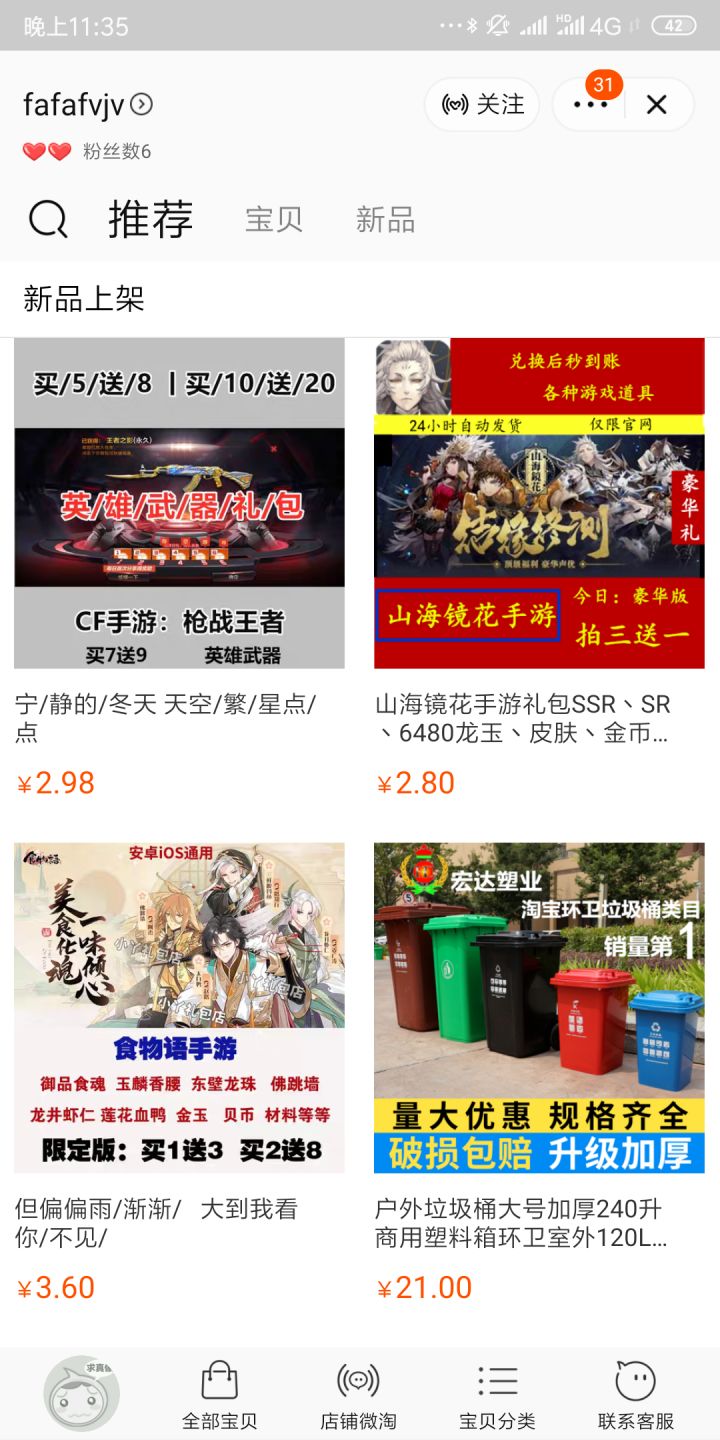Select the 推荐 tab
Image resolution: width=720 pixels, height=1440 pixels.
point(151,218)
